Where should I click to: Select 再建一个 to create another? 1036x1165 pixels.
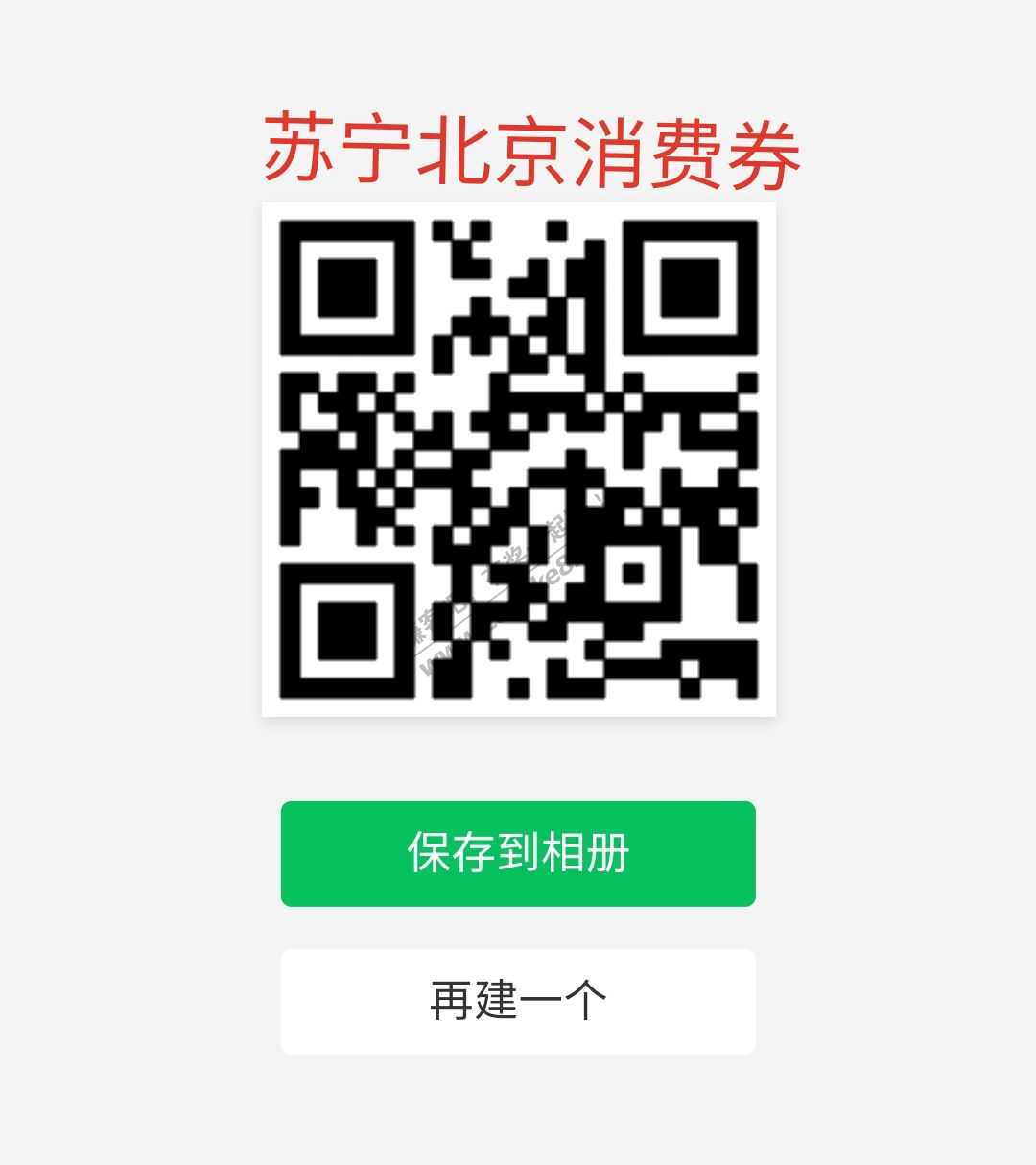pyautogui.click(x=518, y=1001)
